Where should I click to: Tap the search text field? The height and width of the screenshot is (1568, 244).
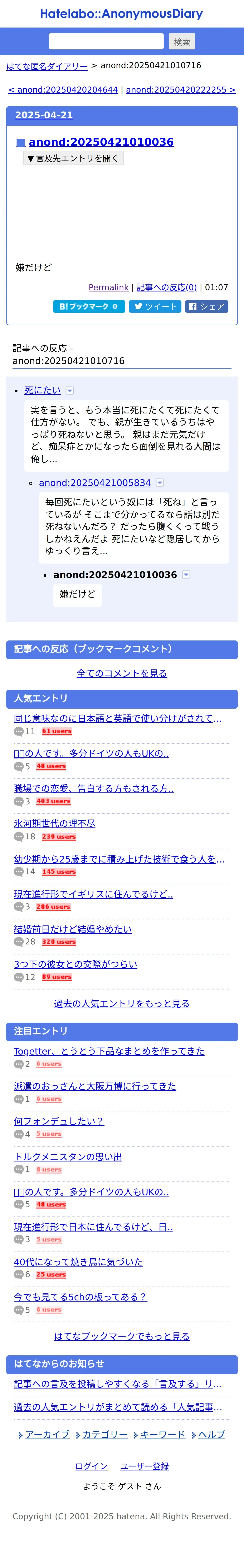106,41
